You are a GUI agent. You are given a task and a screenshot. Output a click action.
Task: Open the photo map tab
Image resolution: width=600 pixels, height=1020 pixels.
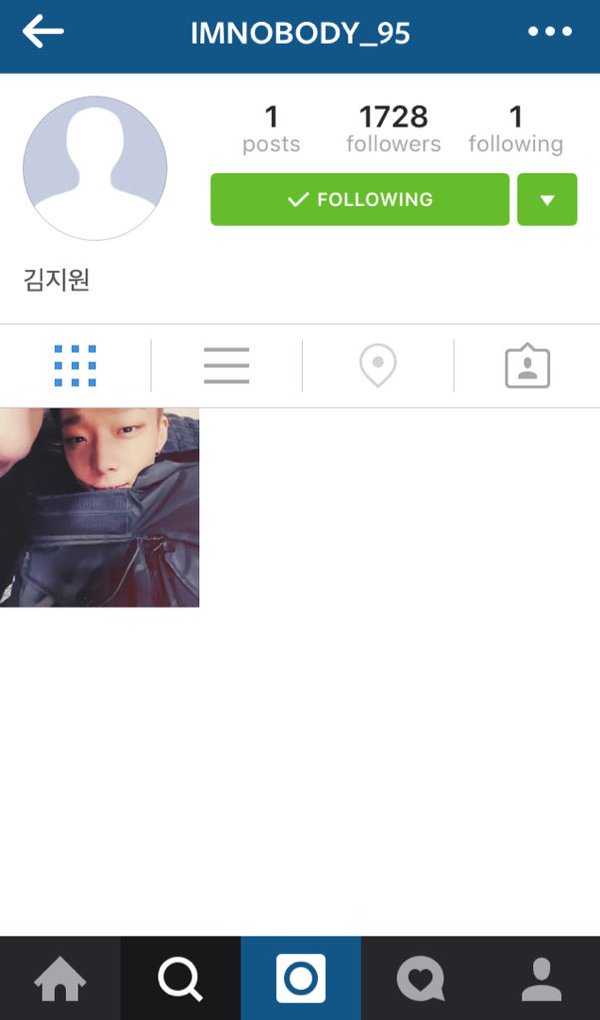(377, 366)
